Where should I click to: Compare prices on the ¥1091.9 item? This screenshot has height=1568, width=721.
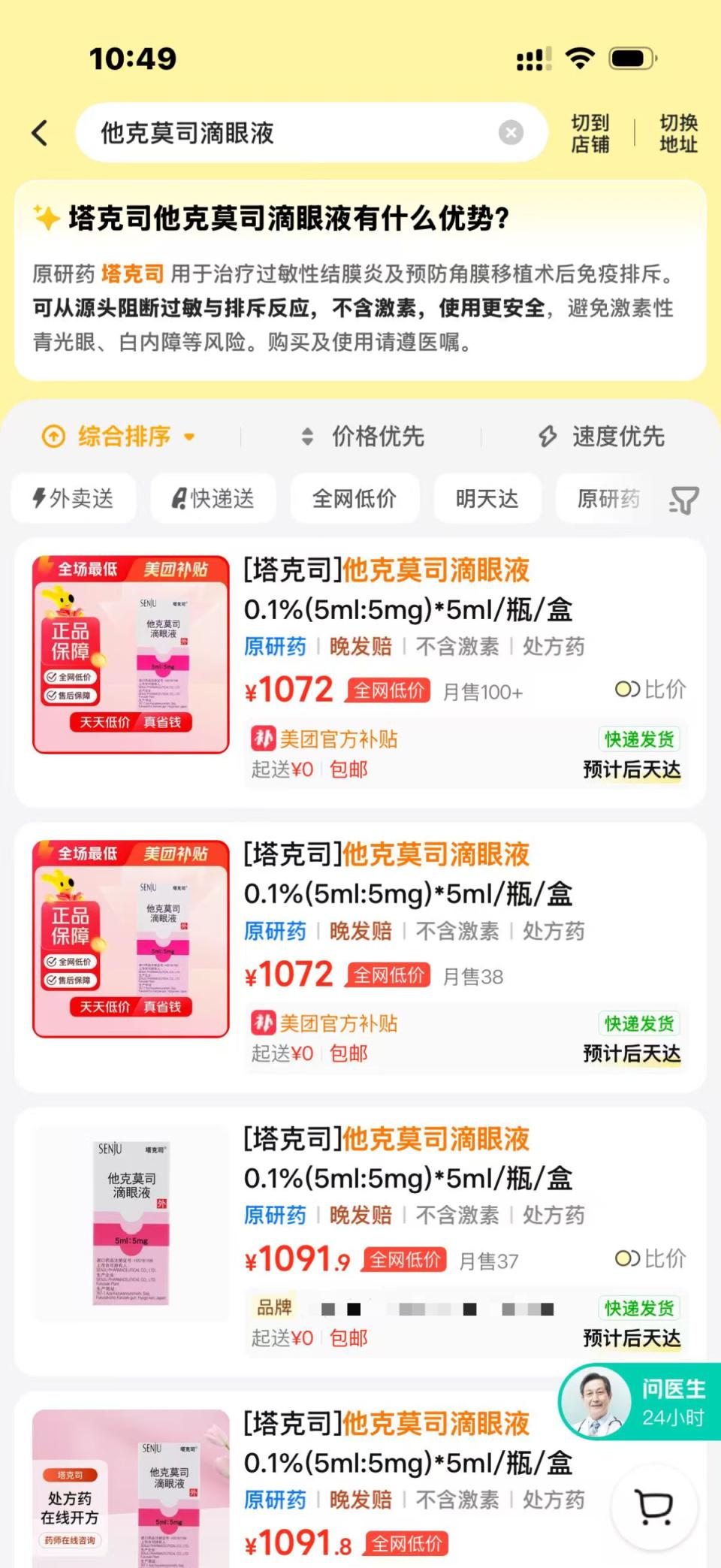[x=650, y=1258]
